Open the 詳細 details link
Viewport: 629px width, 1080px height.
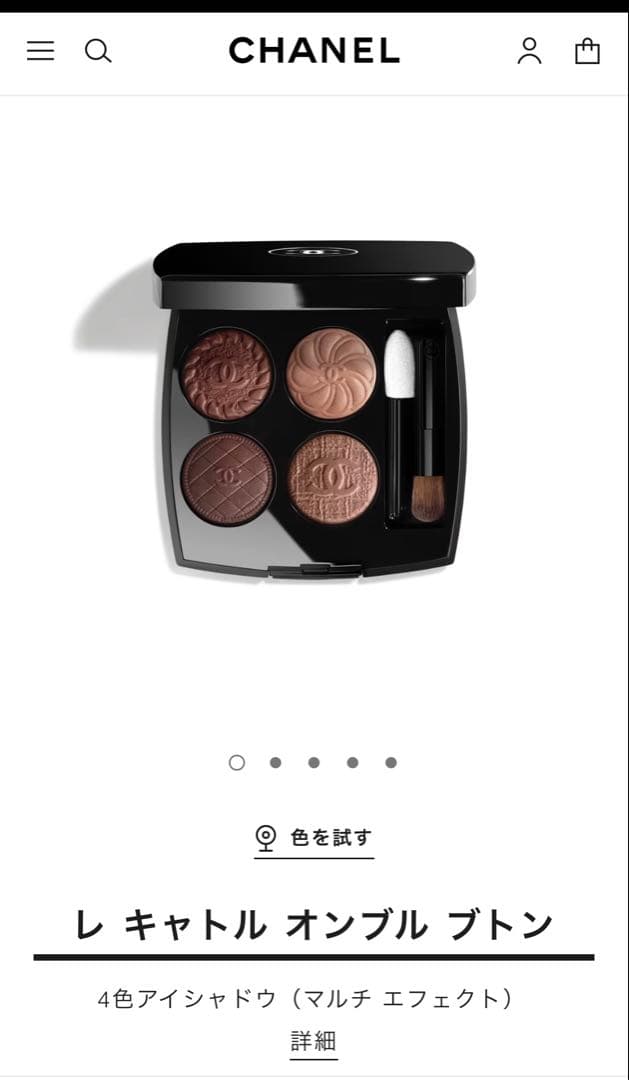[x=314, y=1040]
